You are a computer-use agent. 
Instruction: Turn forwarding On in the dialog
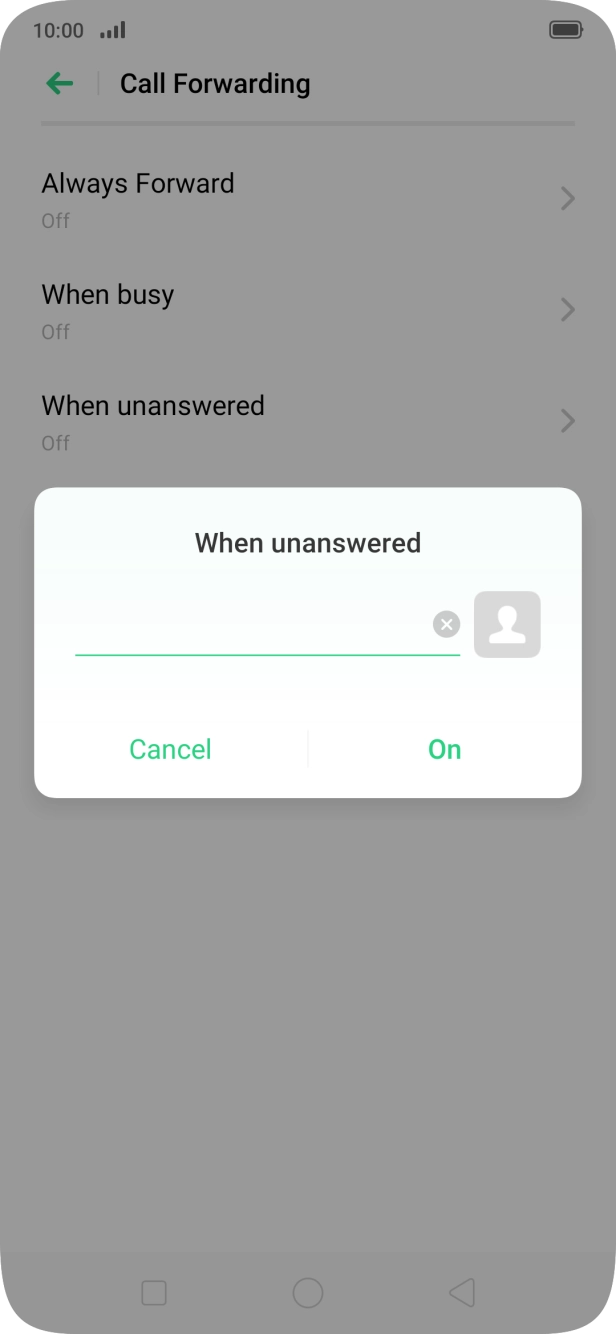445,749
